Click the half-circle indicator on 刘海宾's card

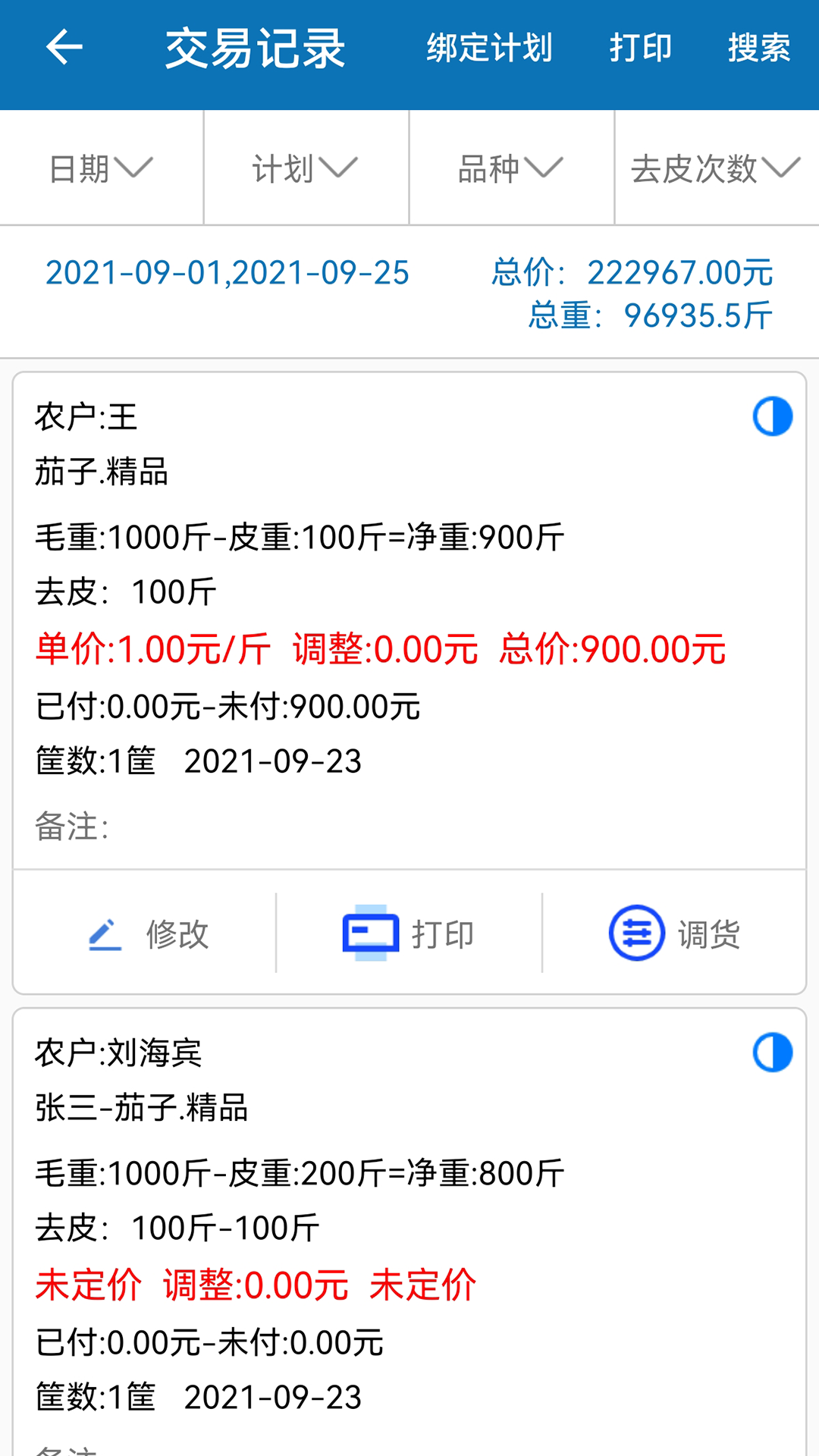pyautogui.click(x=772, y=1052)
